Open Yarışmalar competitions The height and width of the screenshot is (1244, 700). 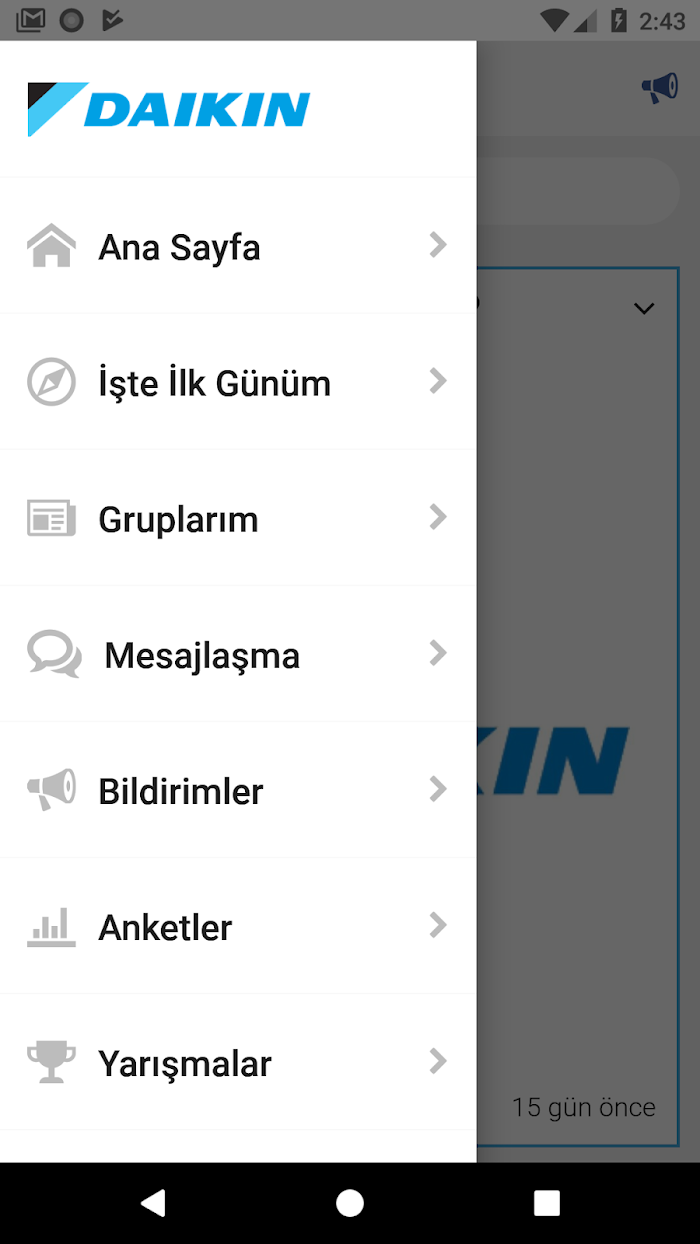pos(238,1062)
